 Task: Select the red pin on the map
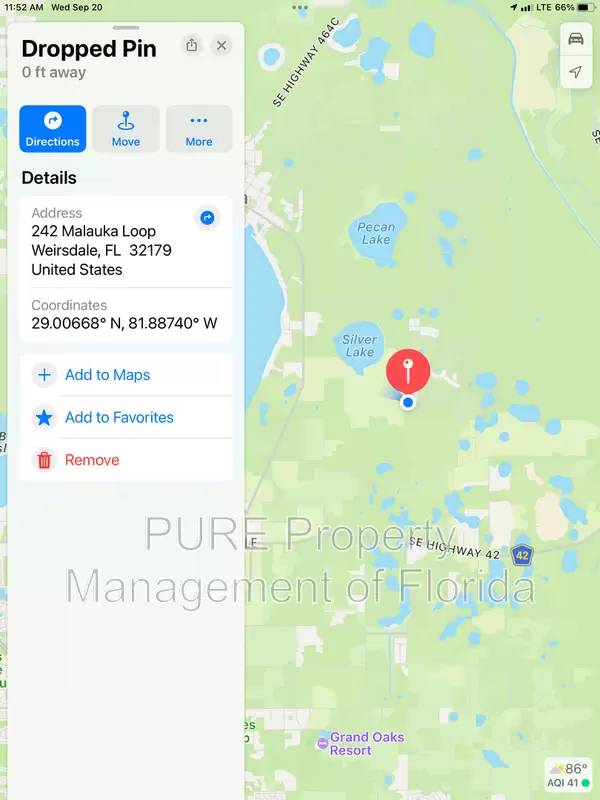coord(408,372)
